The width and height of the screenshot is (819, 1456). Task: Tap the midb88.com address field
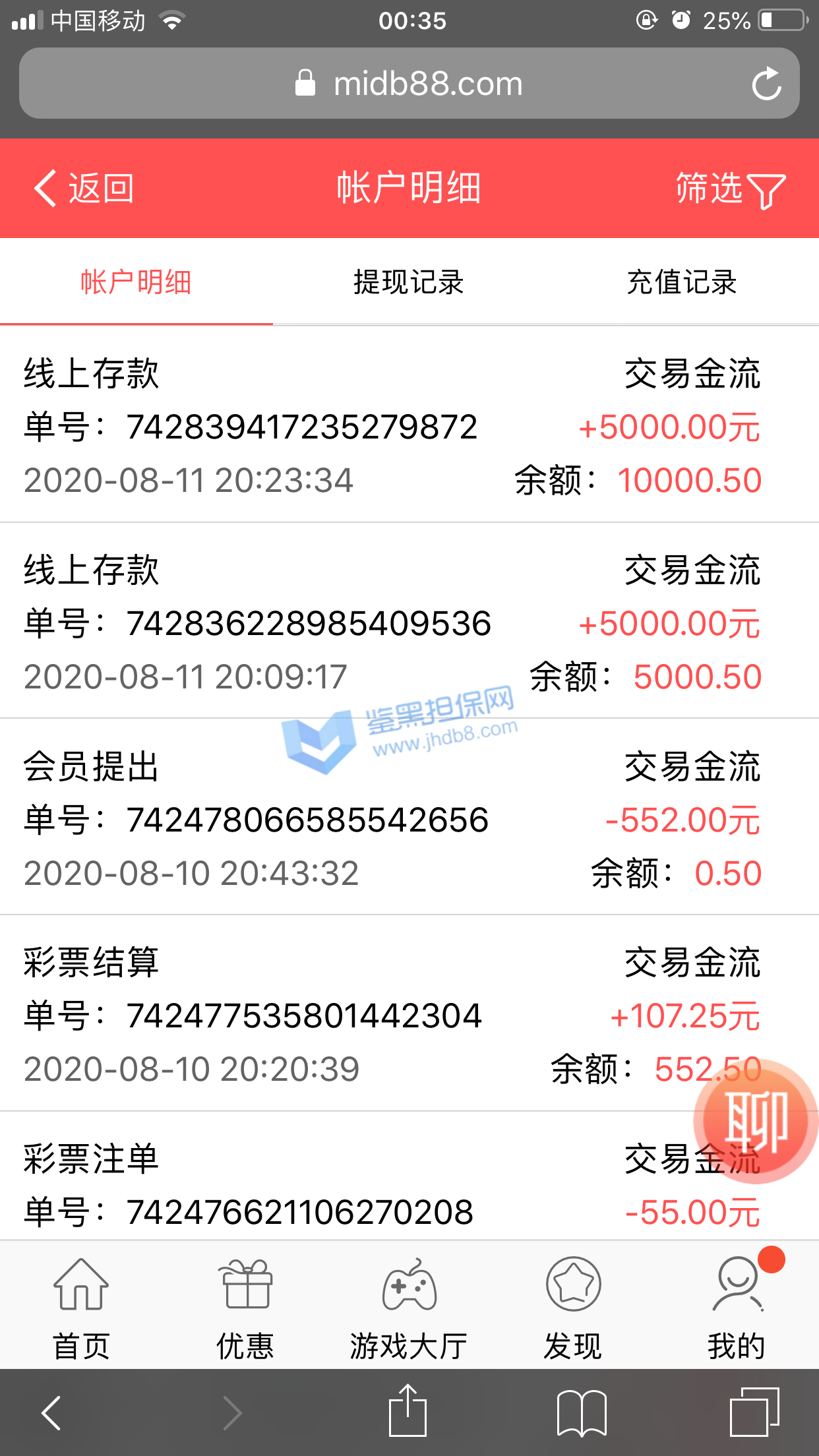[409, 84]
